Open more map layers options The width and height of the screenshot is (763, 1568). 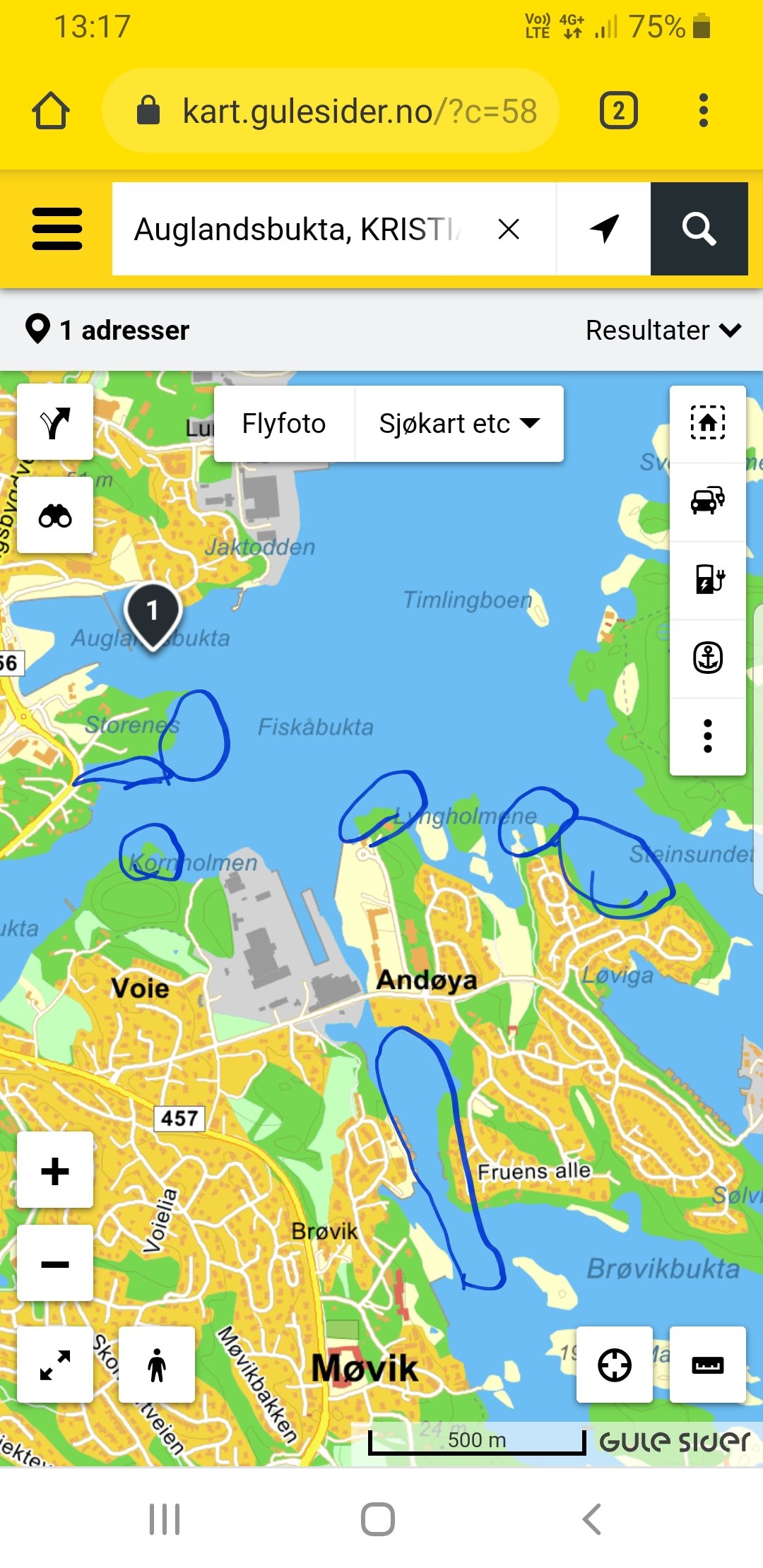click(708, 737)
